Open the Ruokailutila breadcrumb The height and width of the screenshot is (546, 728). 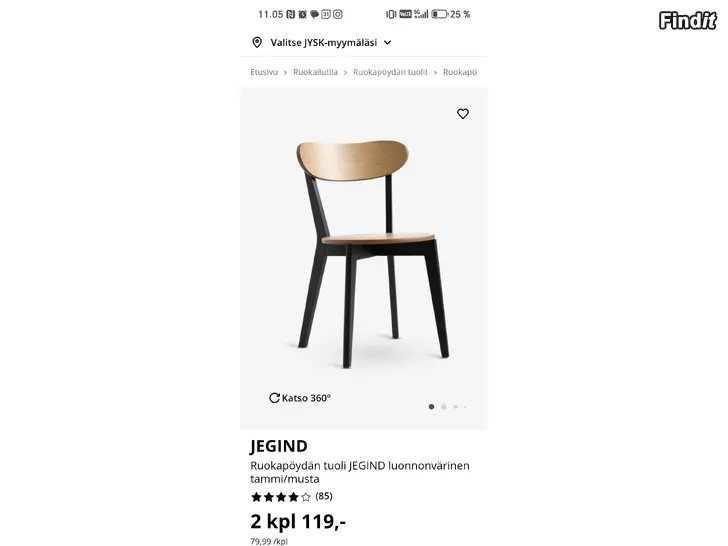pos(315,72)
